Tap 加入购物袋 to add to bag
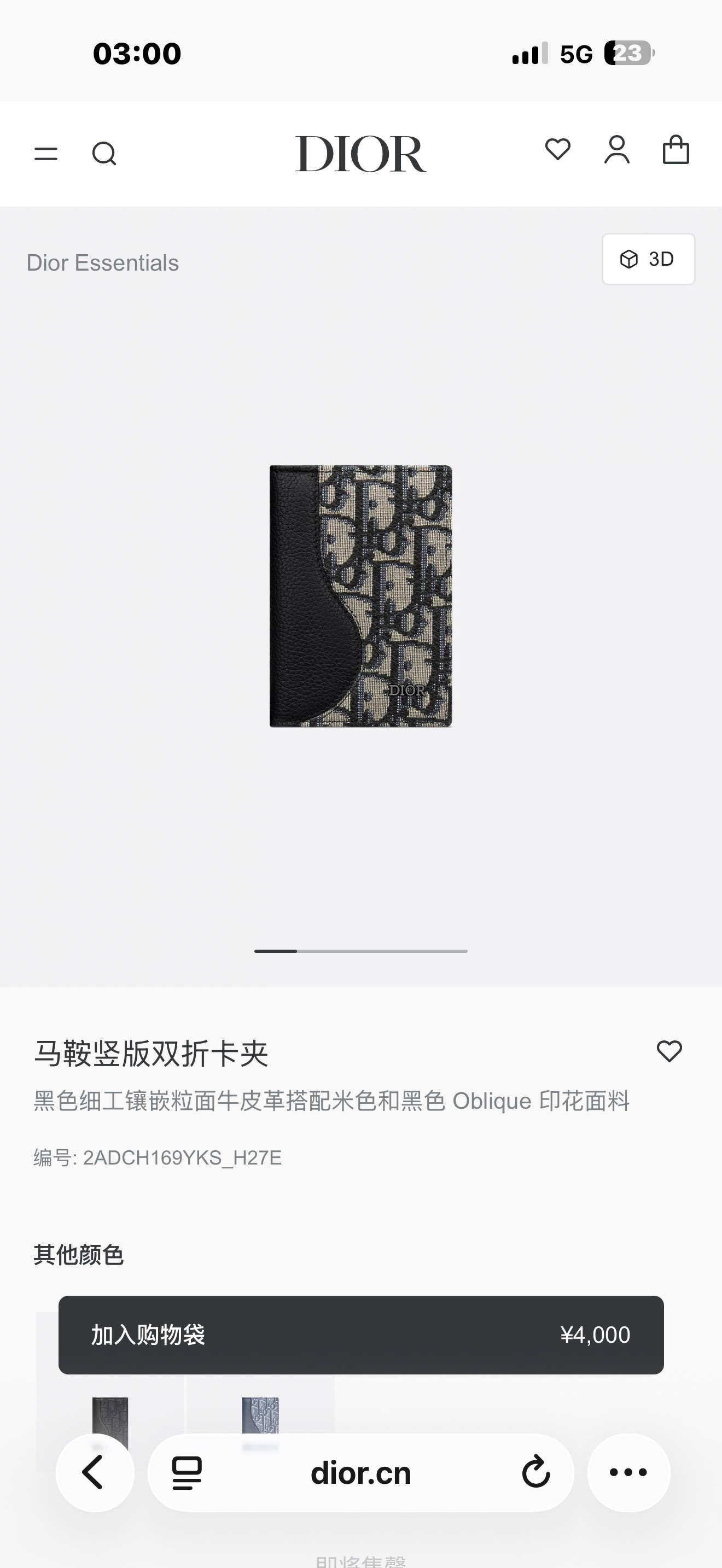The width and height of the screenshot is (722, 1568). [x=360, y=1335]
